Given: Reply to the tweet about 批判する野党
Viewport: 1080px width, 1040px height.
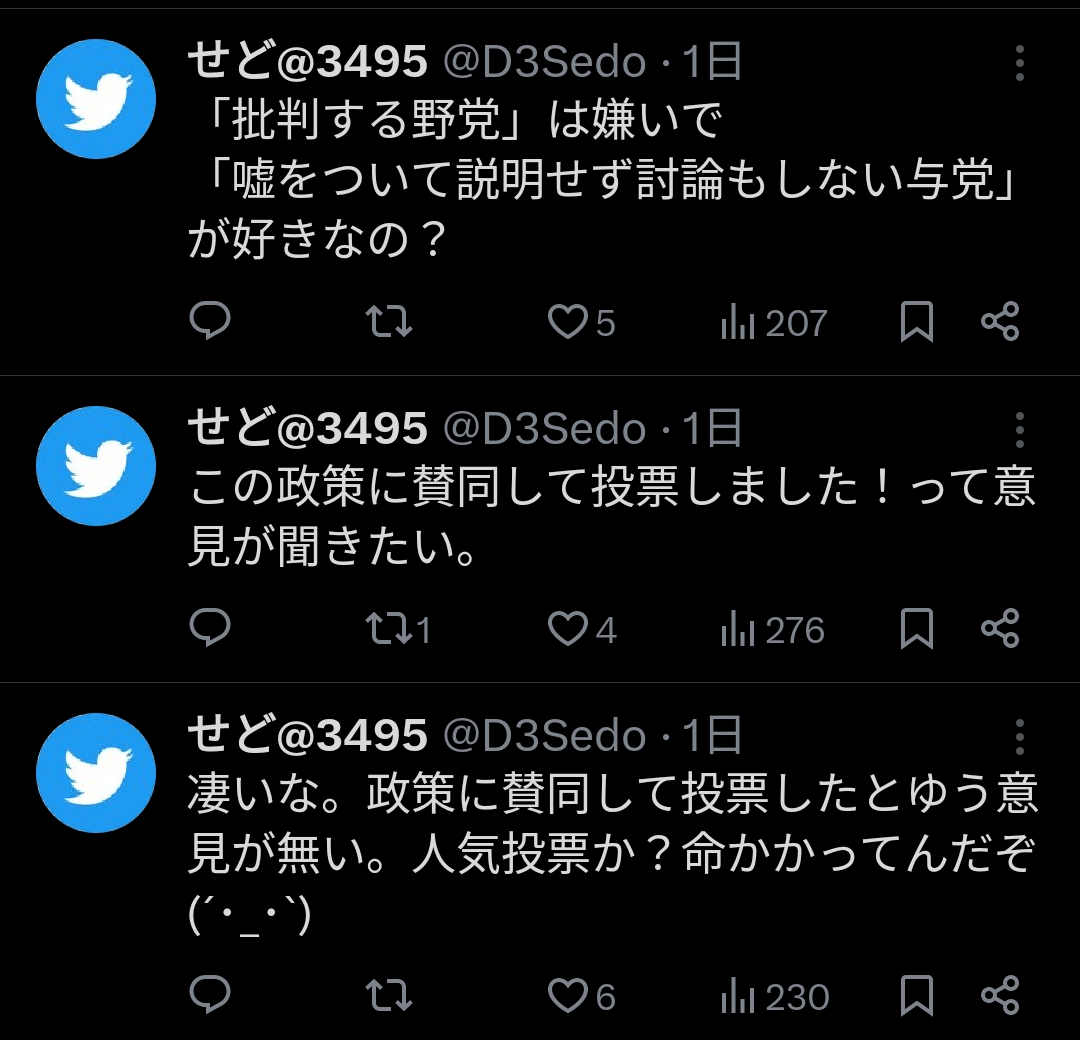Looking at the screenshot, I should tap(210, 322).
